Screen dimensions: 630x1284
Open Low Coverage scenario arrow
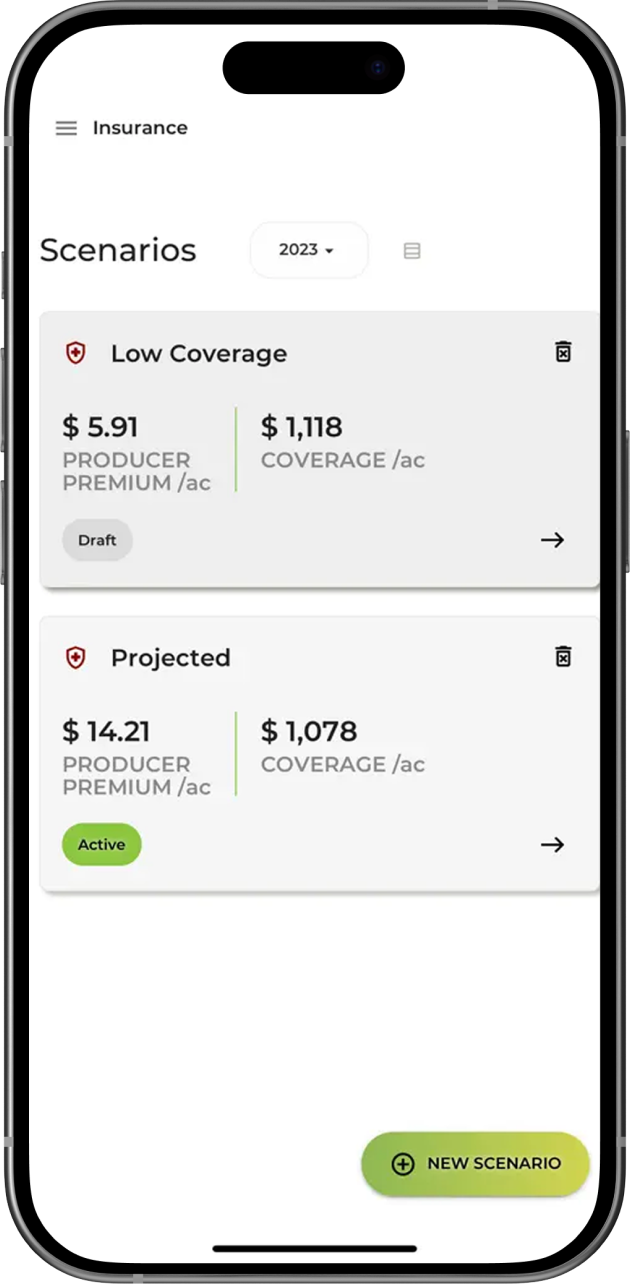click(552, 540)
